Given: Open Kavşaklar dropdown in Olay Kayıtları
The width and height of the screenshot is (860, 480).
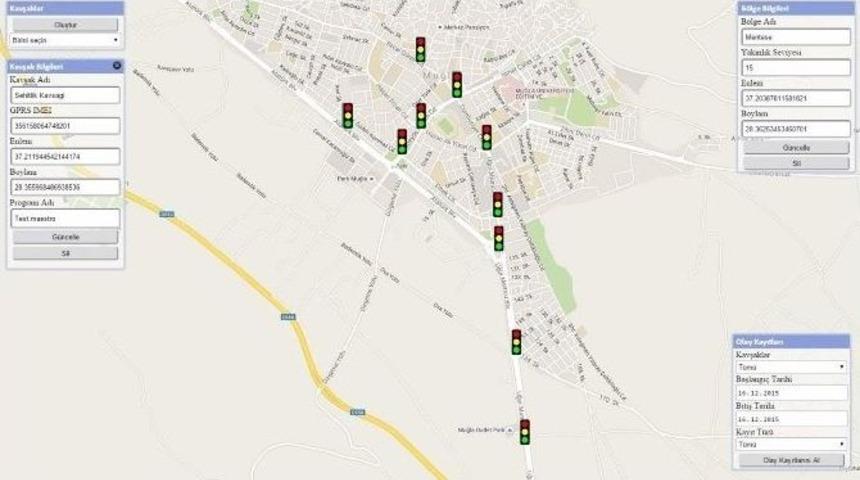Looking at the screenshot, I should (790, 367).
